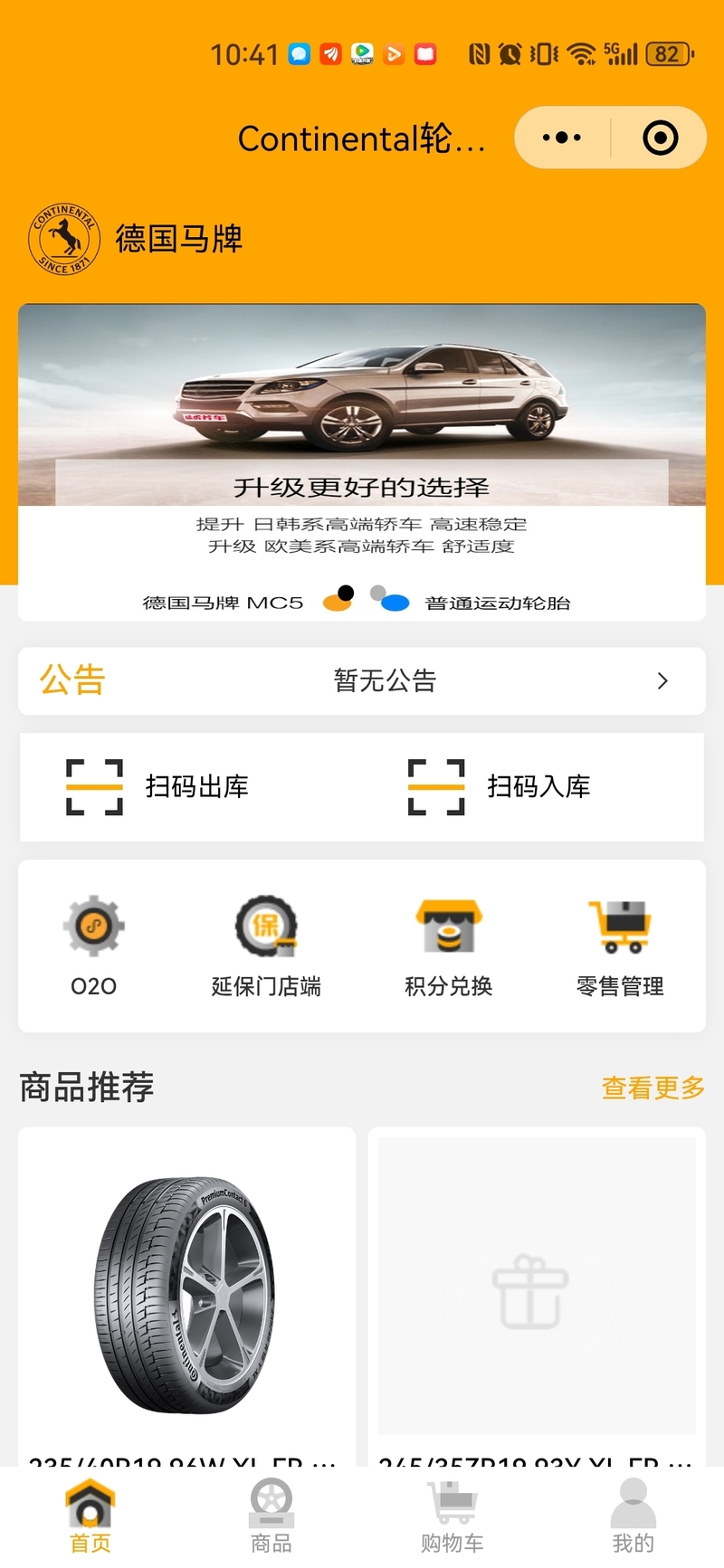The height and width of the screenshot is (1568, 724).
Task: Open the mini program's three-dot menu
Action: pyautogui.click(x=562, y=138)
